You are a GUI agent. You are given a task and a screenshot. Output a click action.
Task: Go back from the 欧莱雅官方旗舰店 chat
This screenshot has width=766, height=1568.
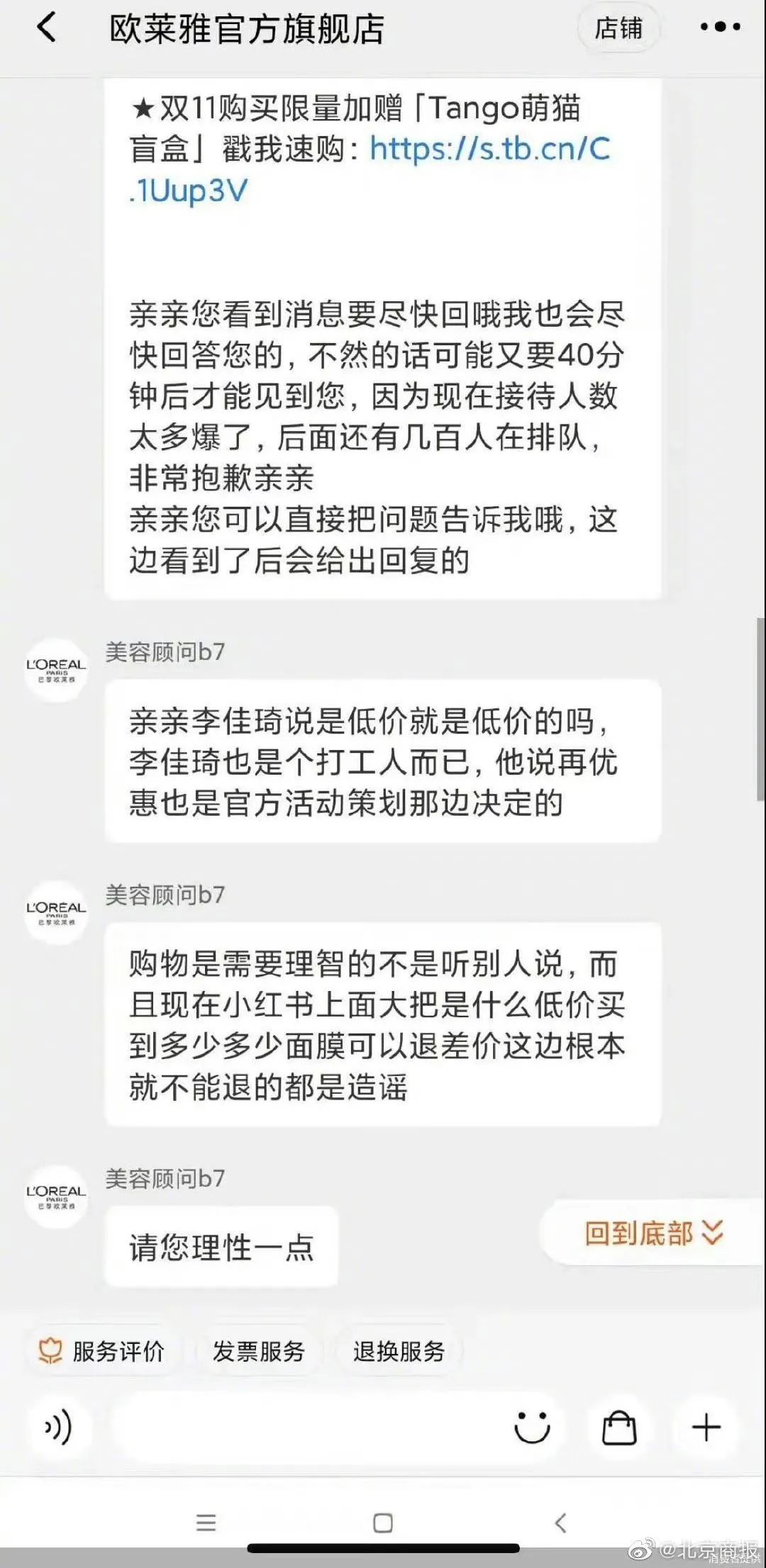pyautogui.click(x=47, y=29)
